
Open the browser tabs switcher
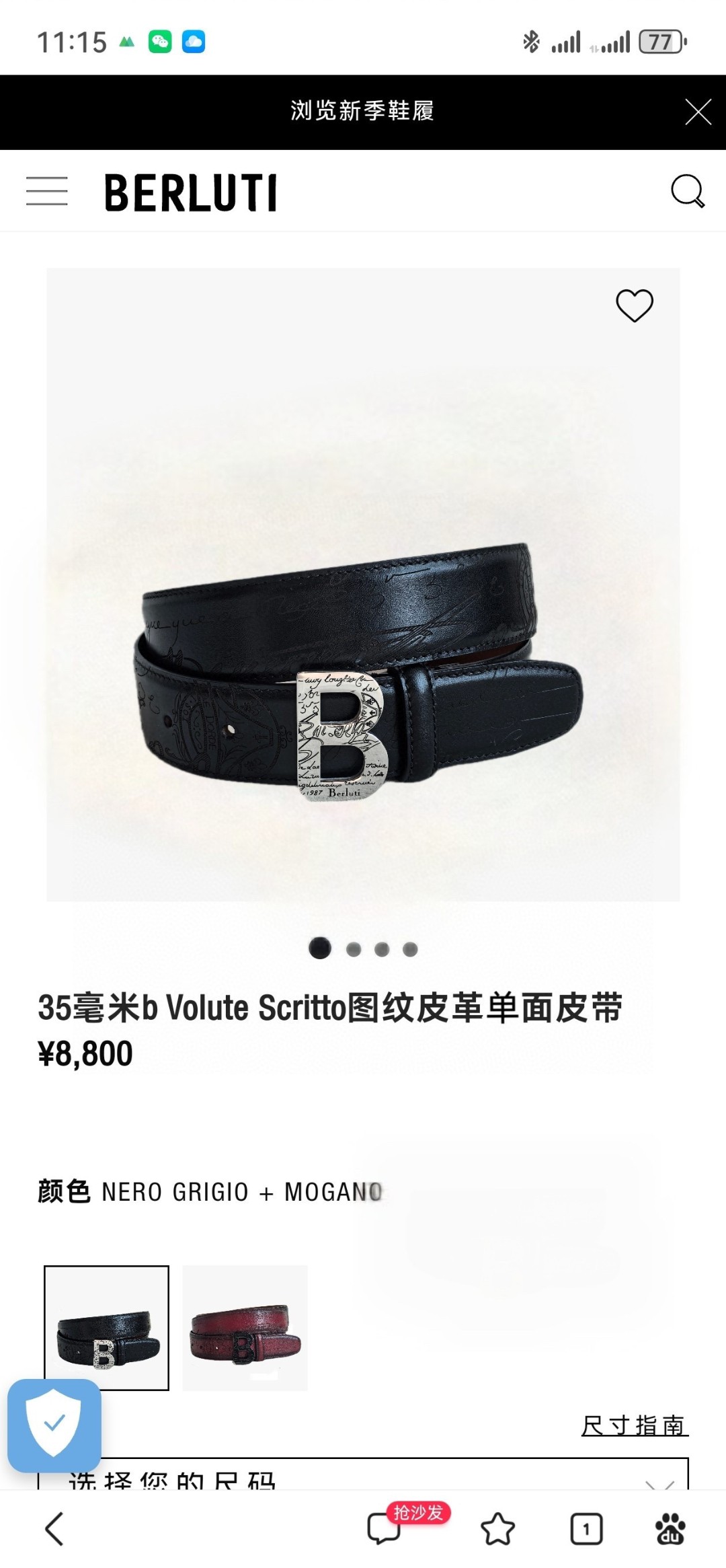click(586, 1529)
